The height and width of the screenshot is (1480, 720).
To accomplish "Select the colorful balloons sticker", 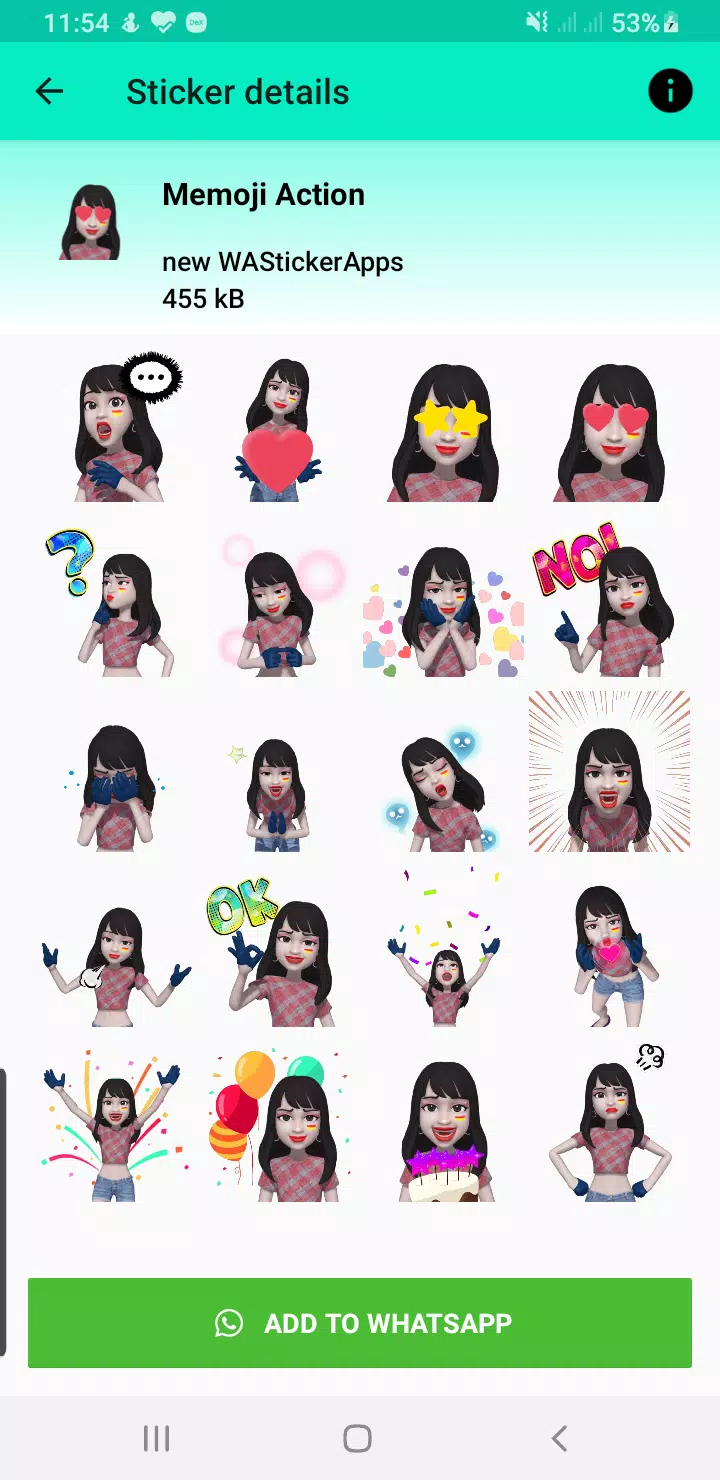I will tap(278, 1126).
